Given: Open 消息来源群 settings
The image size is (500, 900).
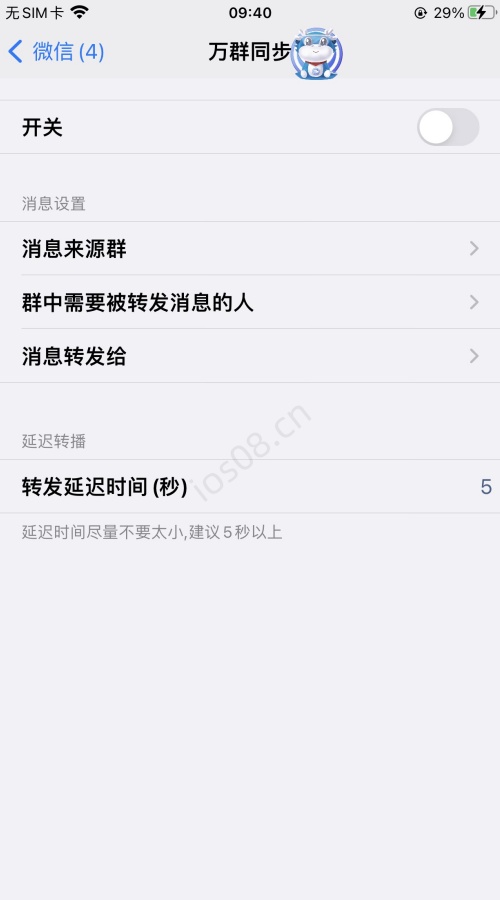Looking at the screenshot, I should [x=250, y=249].
